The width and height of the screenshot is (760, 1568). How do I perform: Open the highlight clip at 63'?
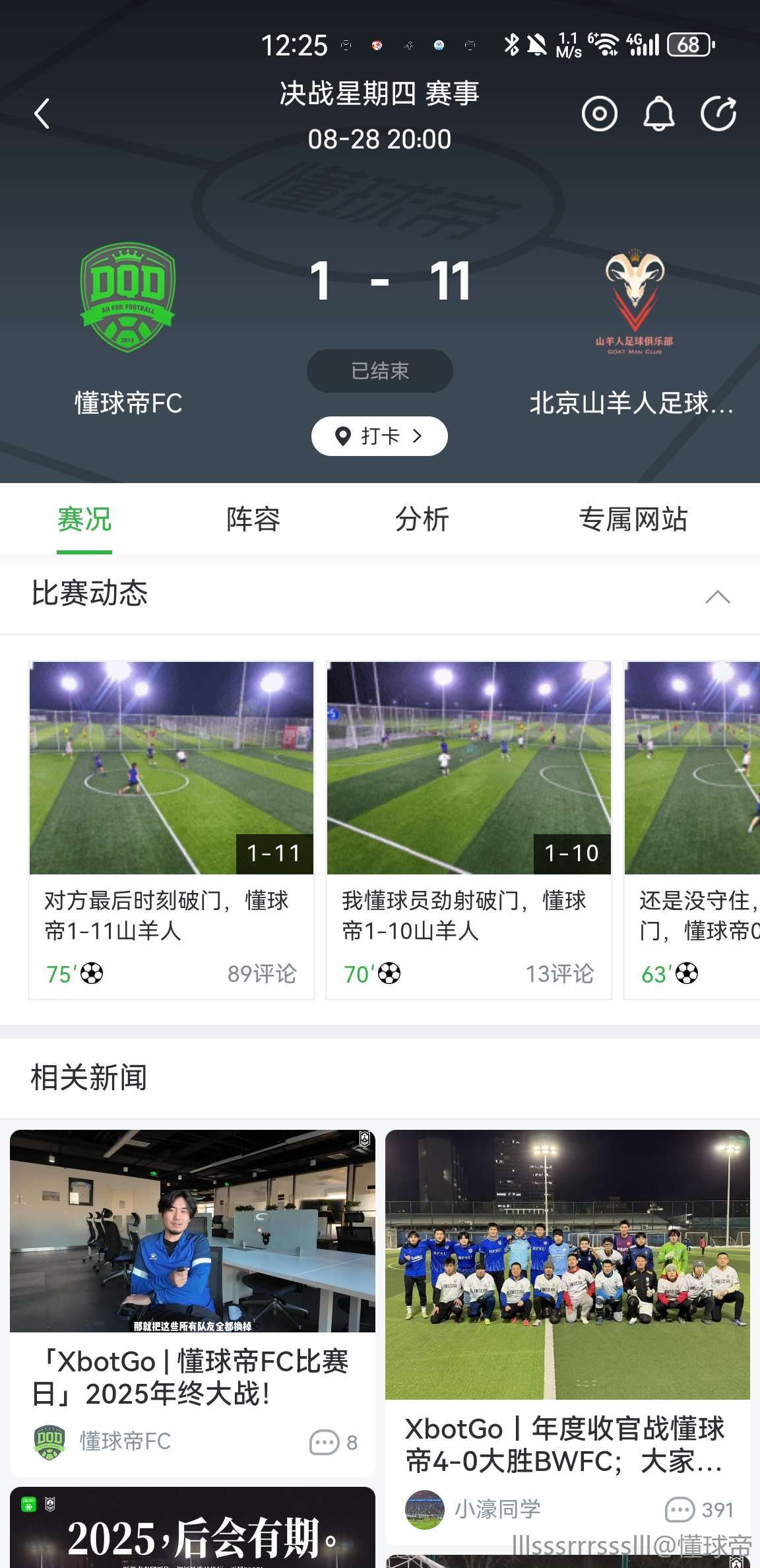tap(693, 830)
